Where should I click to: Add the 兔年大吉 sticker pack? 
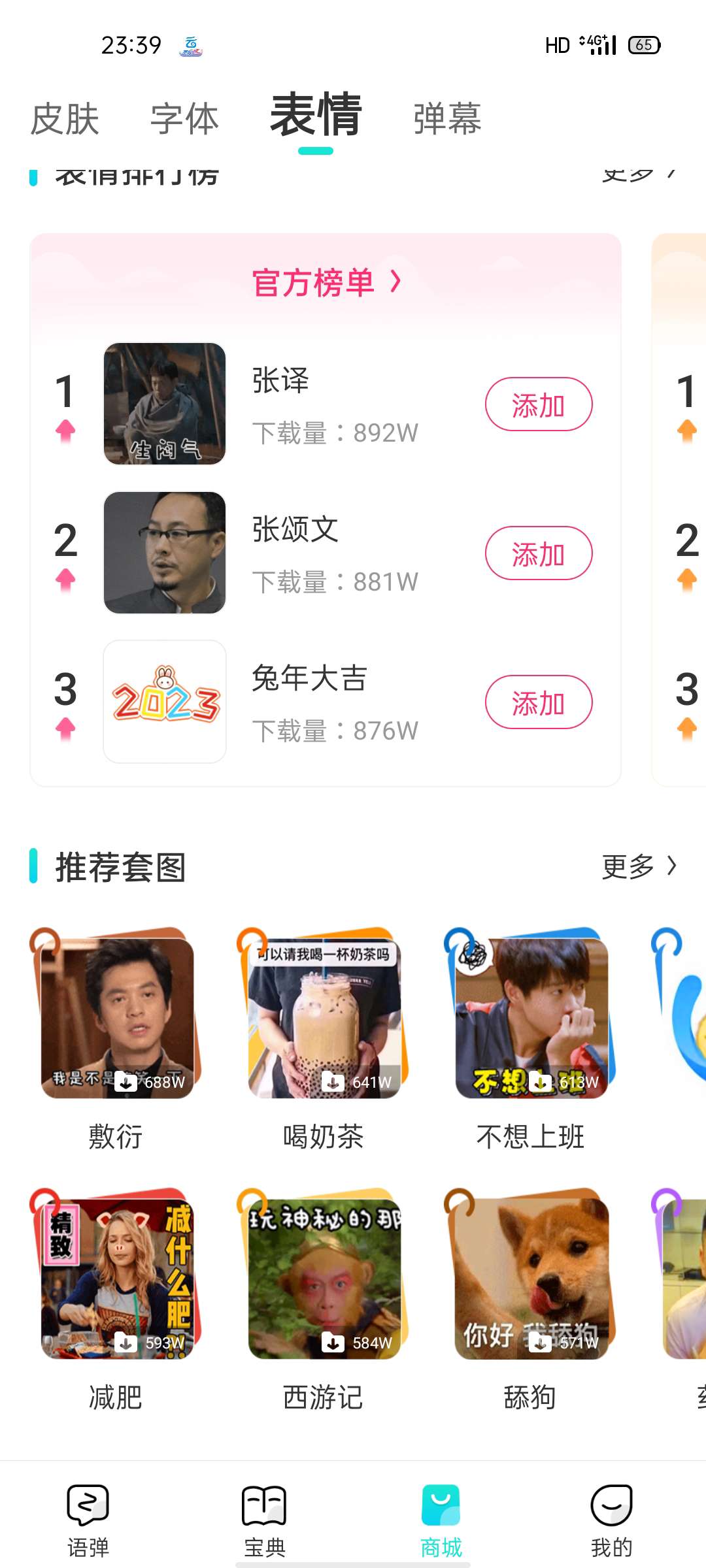[538, 702]
